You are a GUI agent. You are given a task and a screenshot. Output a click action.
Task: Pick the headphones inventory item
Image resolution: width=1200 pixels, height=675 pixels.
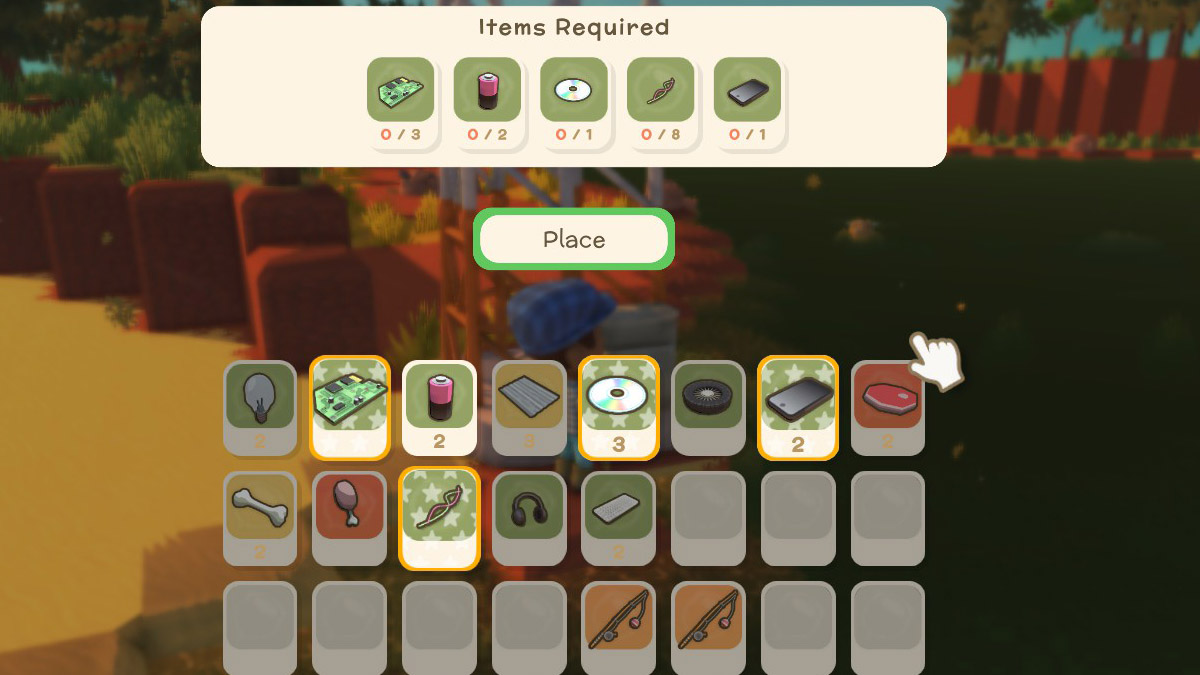point(528,517)
